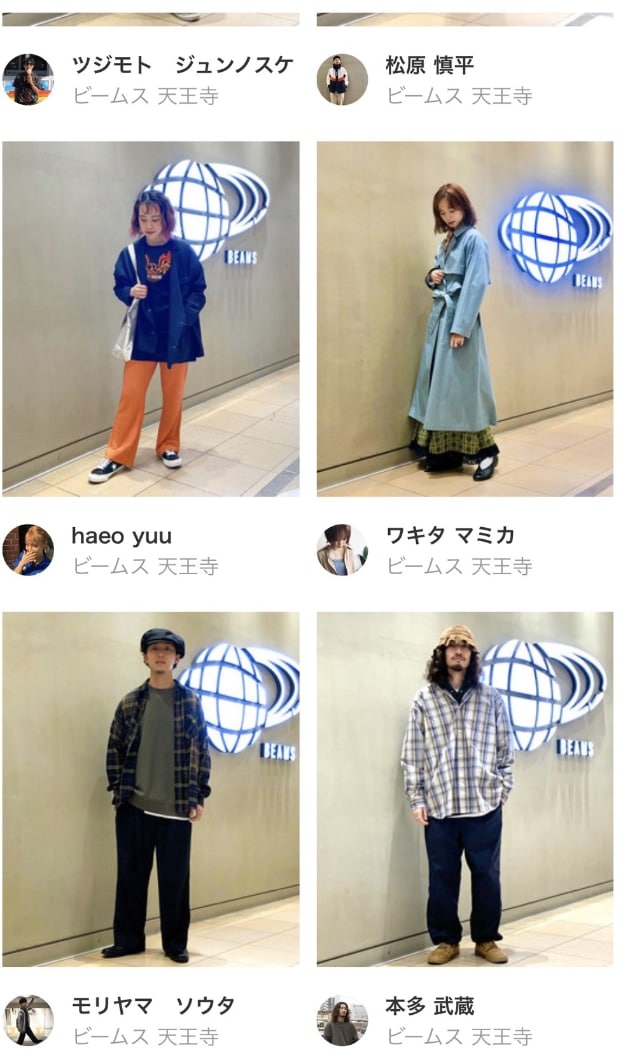Open 本多 武蔵's outfit photo
Image resolution: width=630 pixels, height=1053 pixels.
(464, 788)
